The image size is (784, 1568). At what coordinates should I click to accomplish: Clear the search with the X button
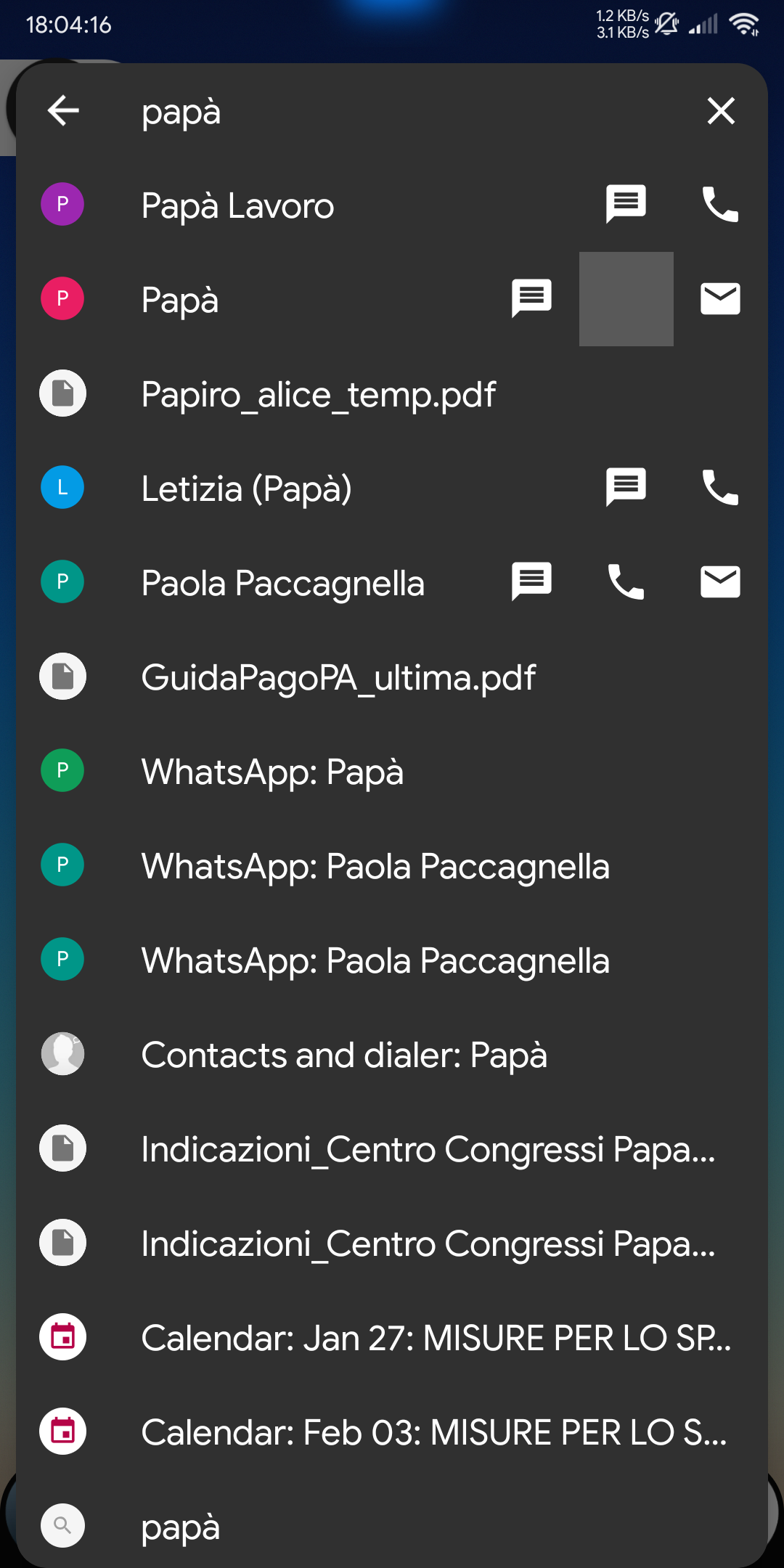coord(720,111)
